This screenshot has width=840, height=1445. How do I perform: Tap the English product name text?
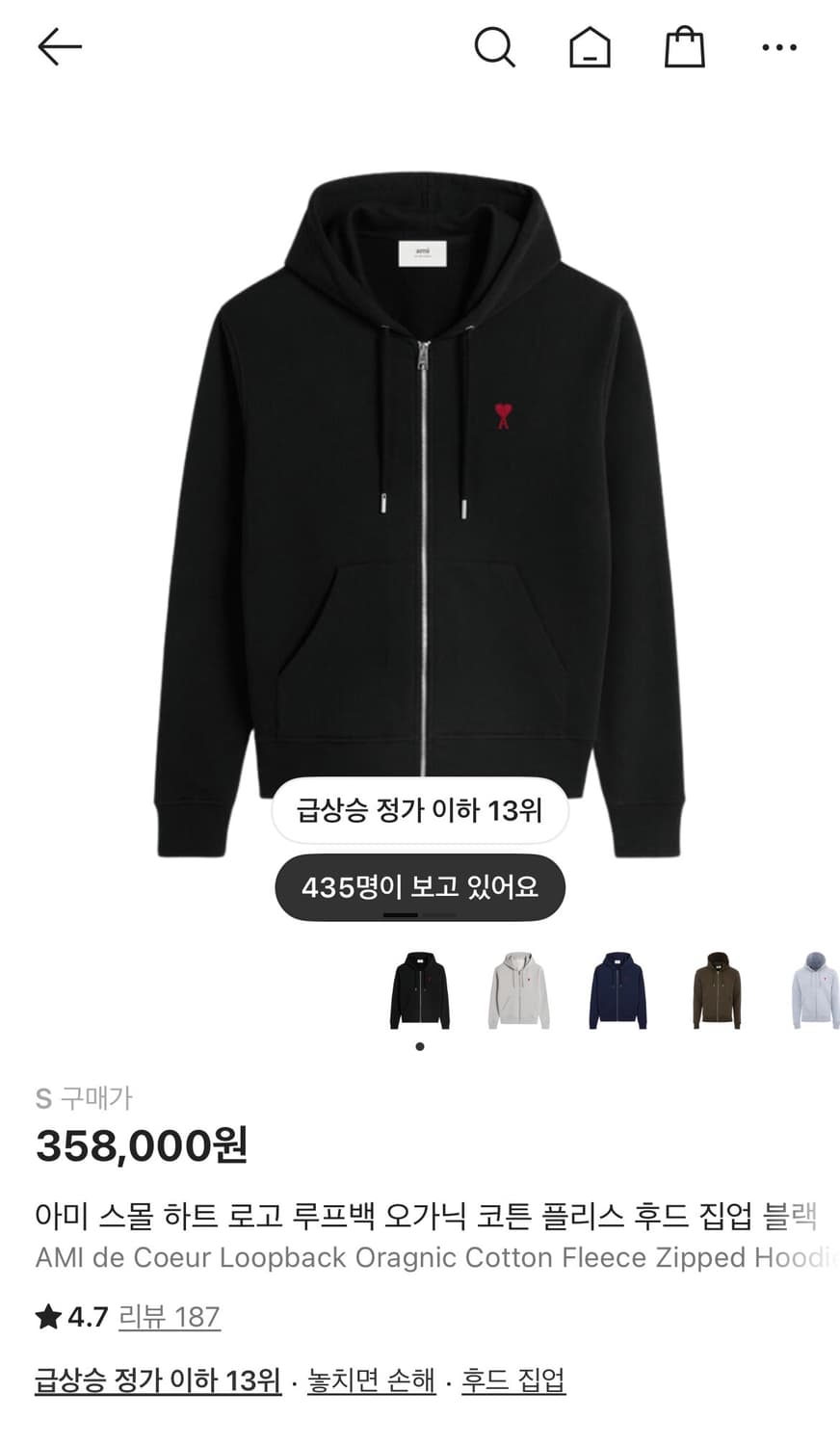pyautogui.click(x=420, y=1257)
